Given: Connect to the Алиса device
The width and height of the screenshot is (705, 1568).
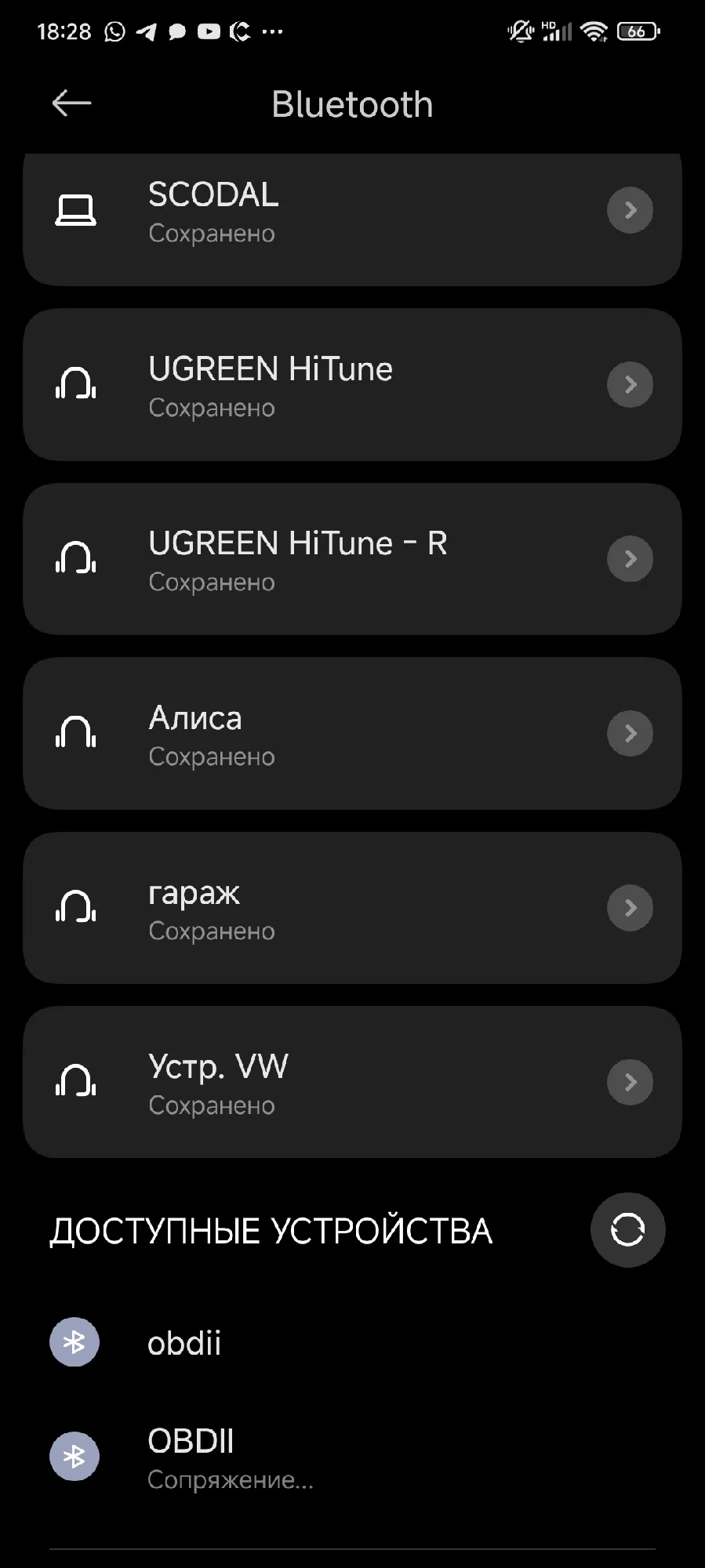Looking at the screenshot, I should 314,734.
